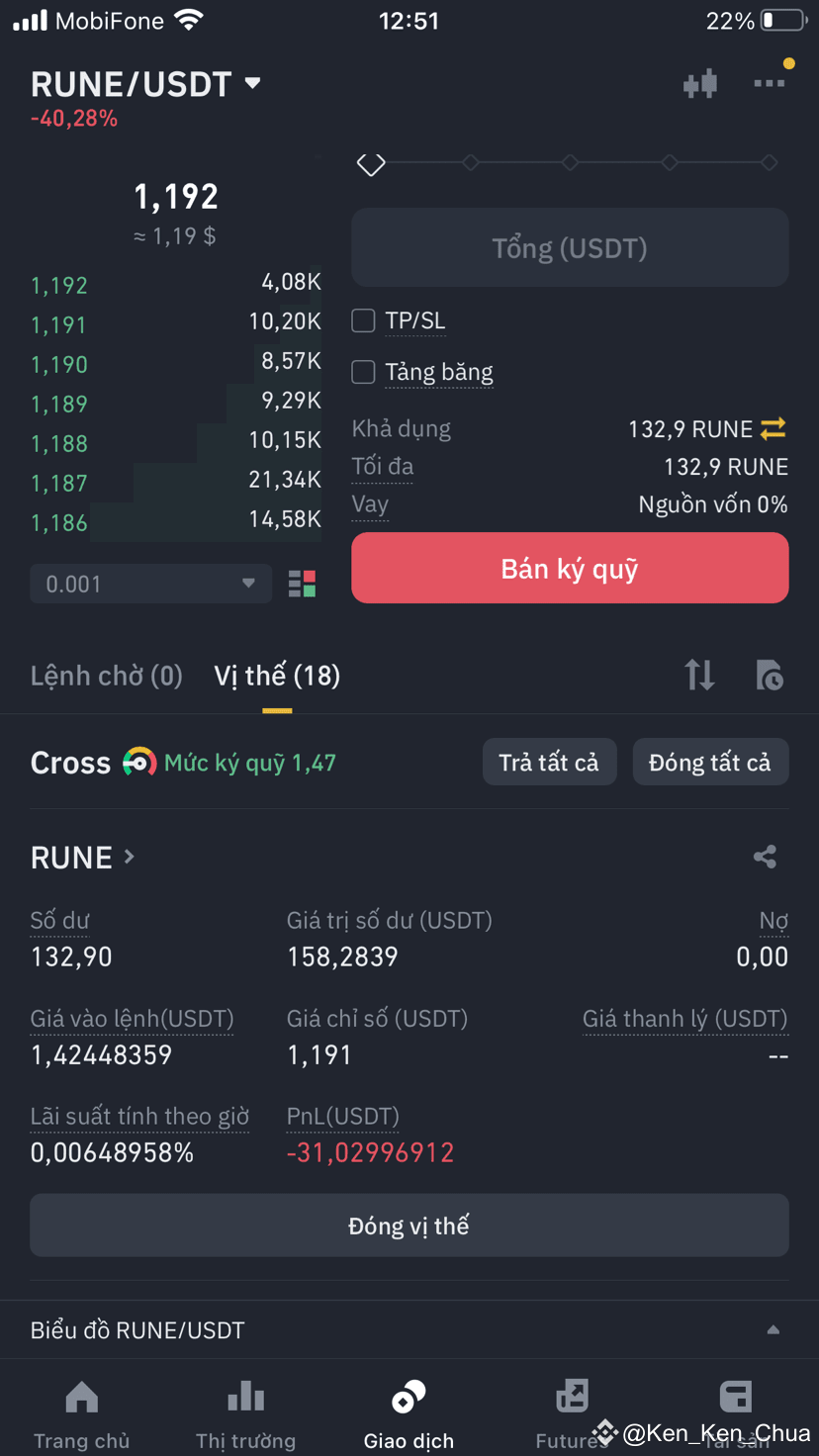
Task: Click the Cross margin gauge icon
Action: [138, 762]
